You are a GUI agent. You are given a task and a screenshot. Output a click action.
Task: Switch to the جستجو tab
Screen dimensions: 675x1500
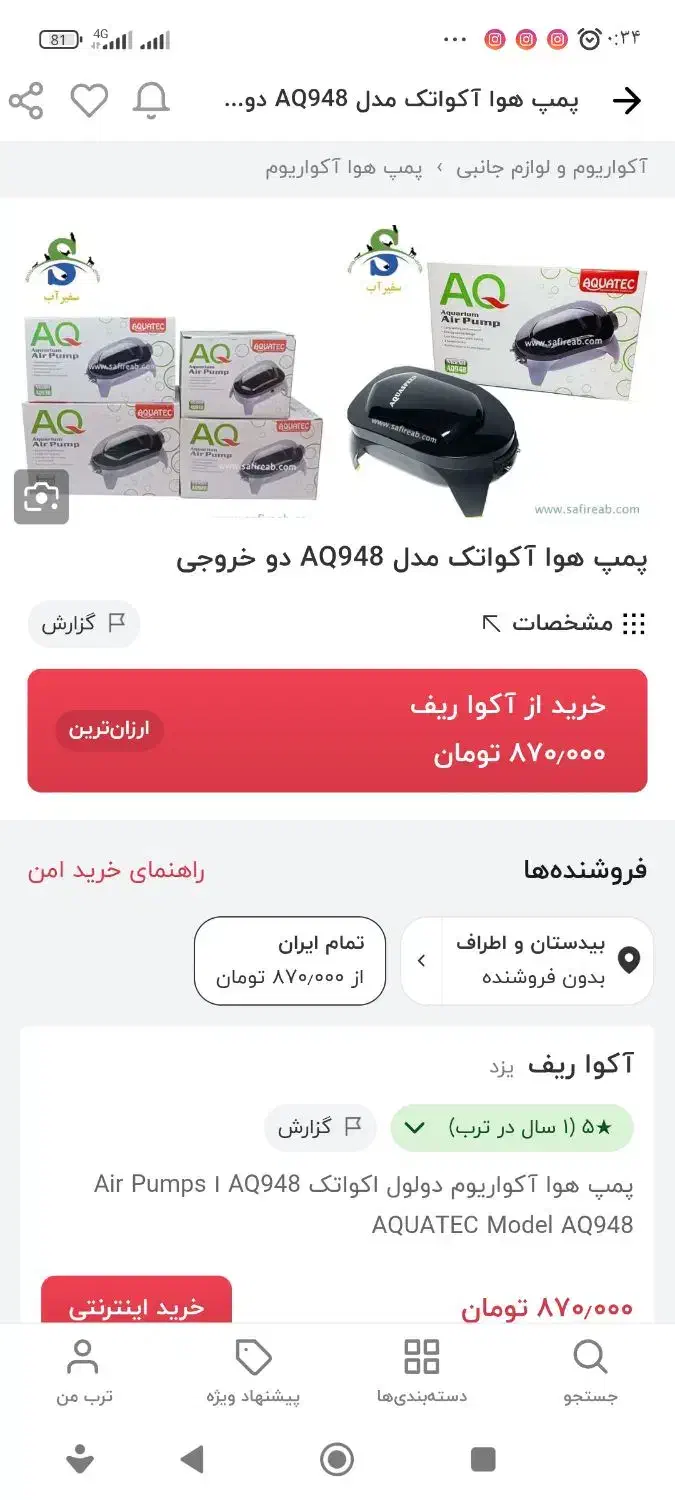(x=590, y=1372)
